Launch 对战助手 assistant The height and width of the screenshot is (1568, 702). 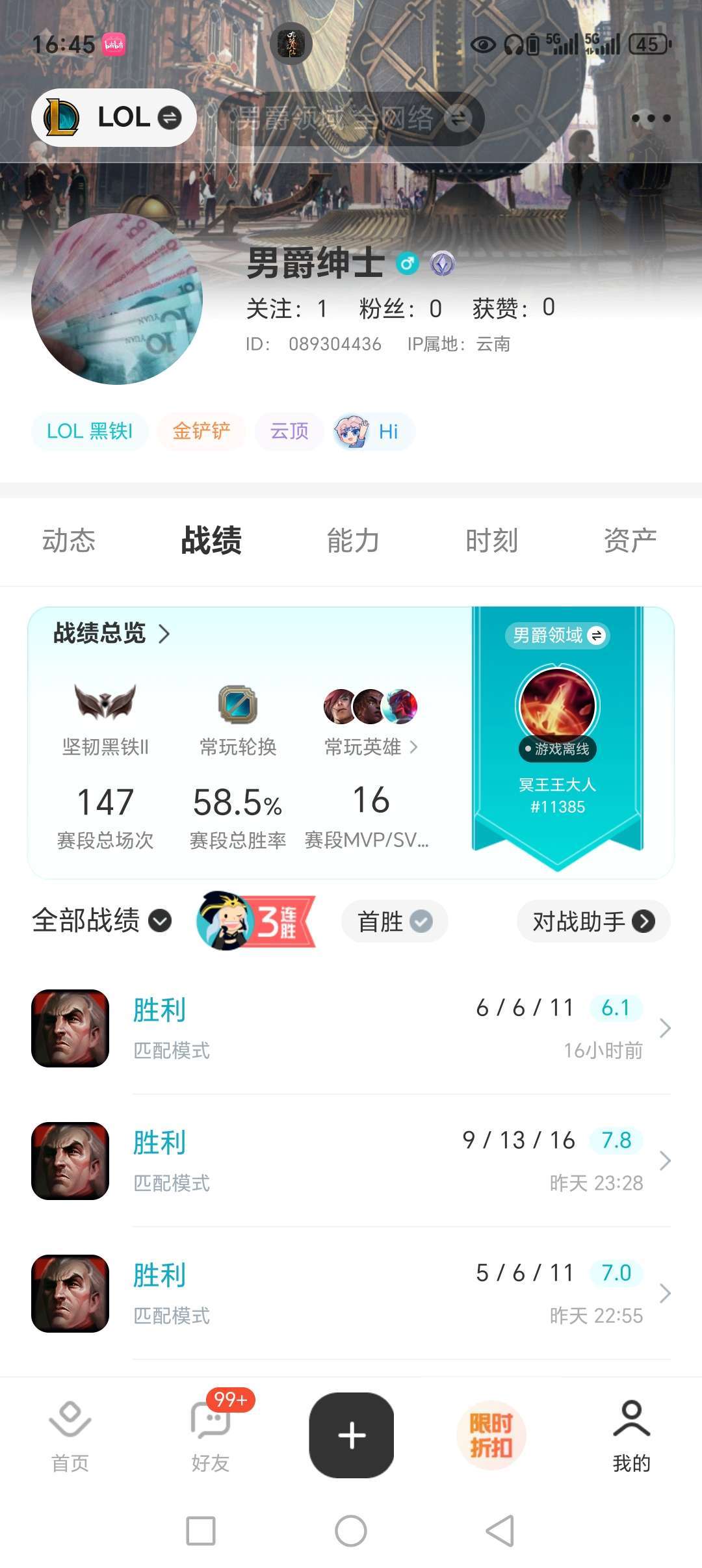[x=593, y=921]
